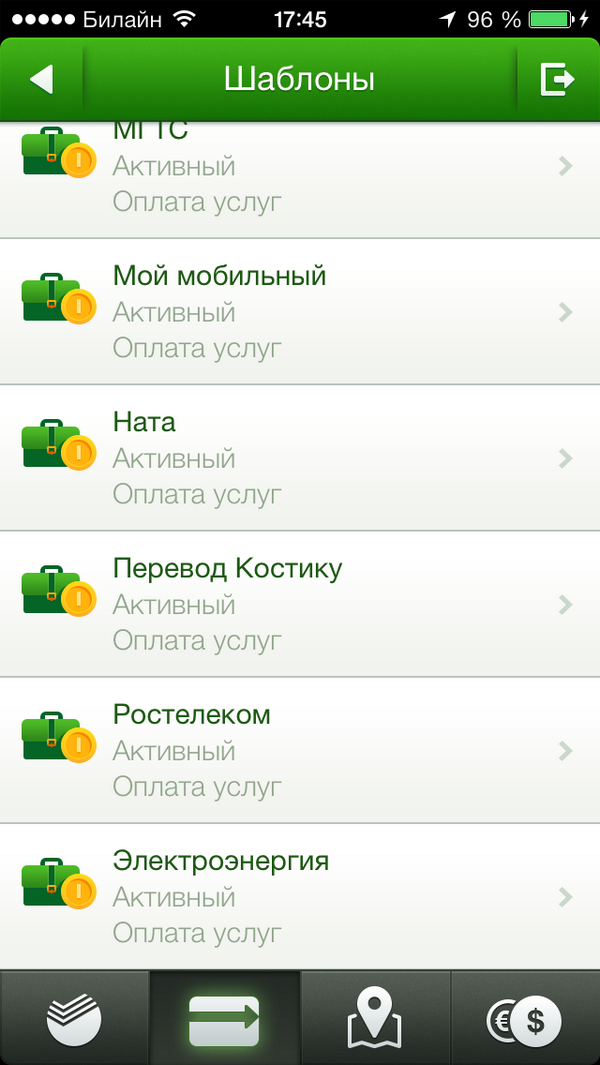The width and height of the screenshot is (600, 1065).
Task: Select the Ната template
Action: pyautogui.click(x=300, y=458)
